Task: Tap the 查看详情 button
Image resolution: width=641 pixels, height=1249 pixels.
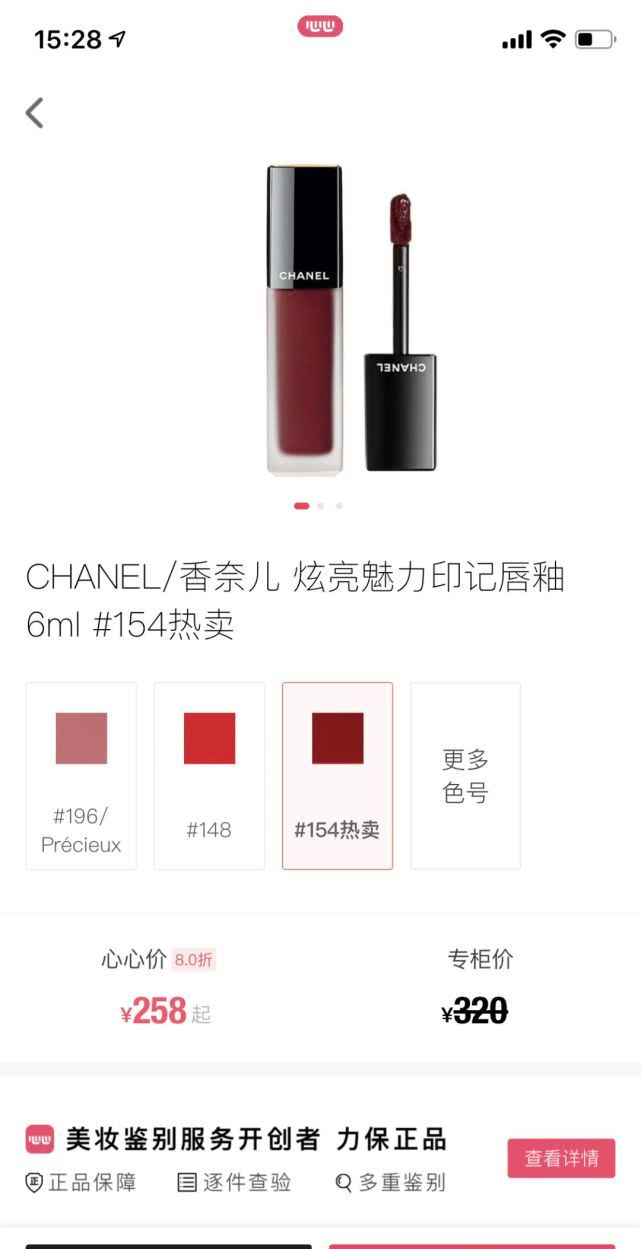Action: coord(561,1158)
